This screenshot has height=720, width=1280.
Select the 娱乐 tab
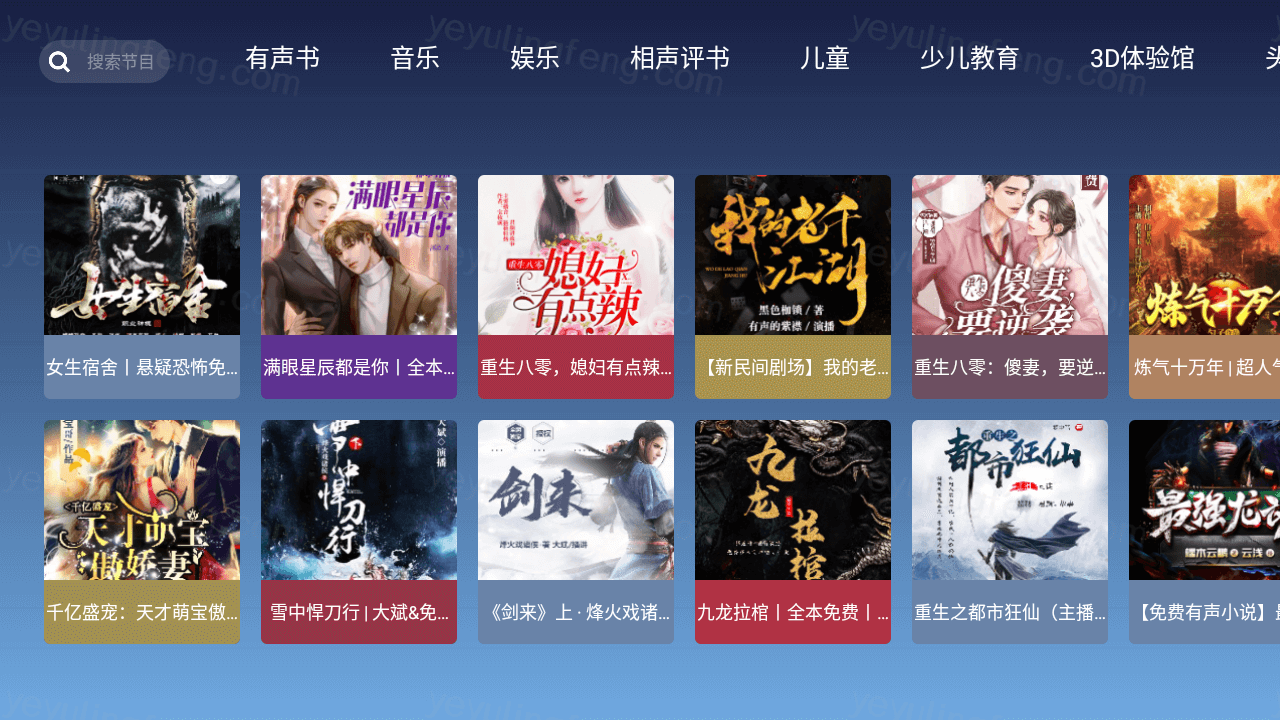click(535, 58)
